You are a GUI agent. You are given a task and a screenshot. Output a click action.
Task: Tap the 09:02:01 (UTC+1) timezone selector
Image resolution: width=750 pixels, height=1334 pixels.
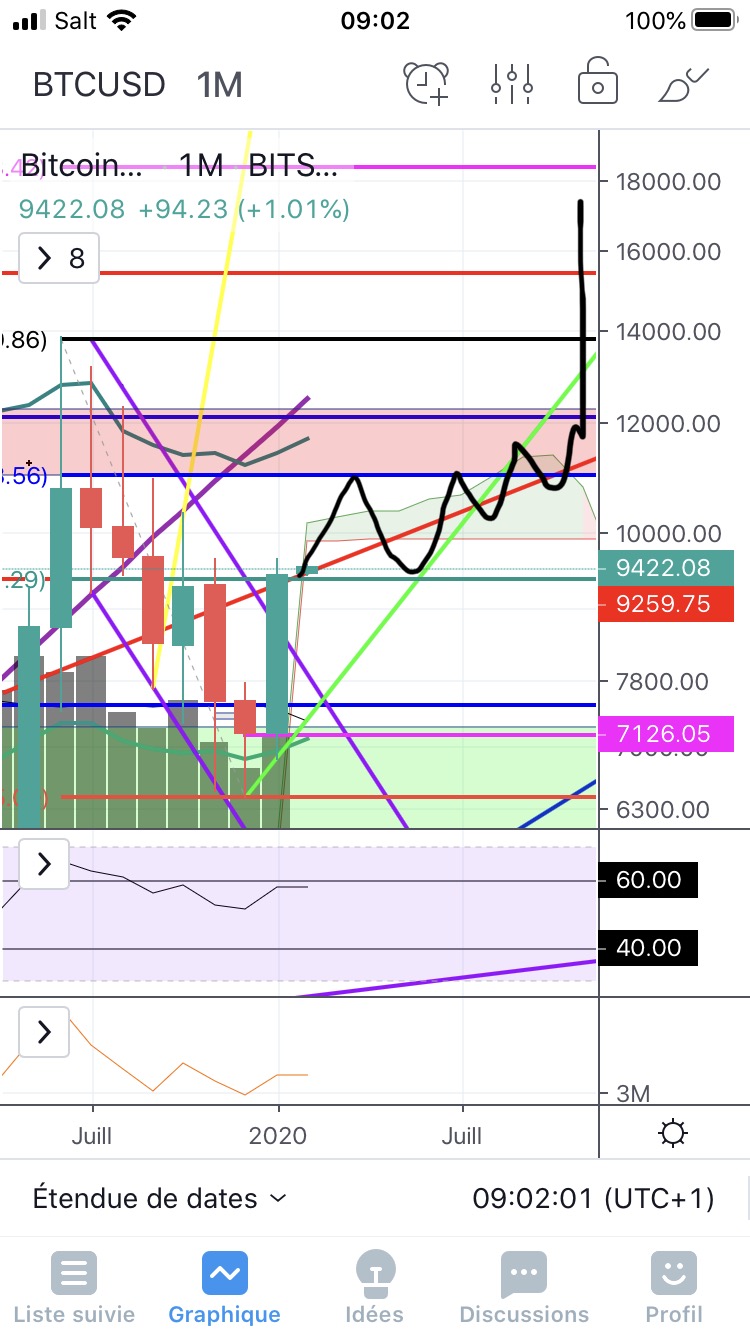(593, 1198)
